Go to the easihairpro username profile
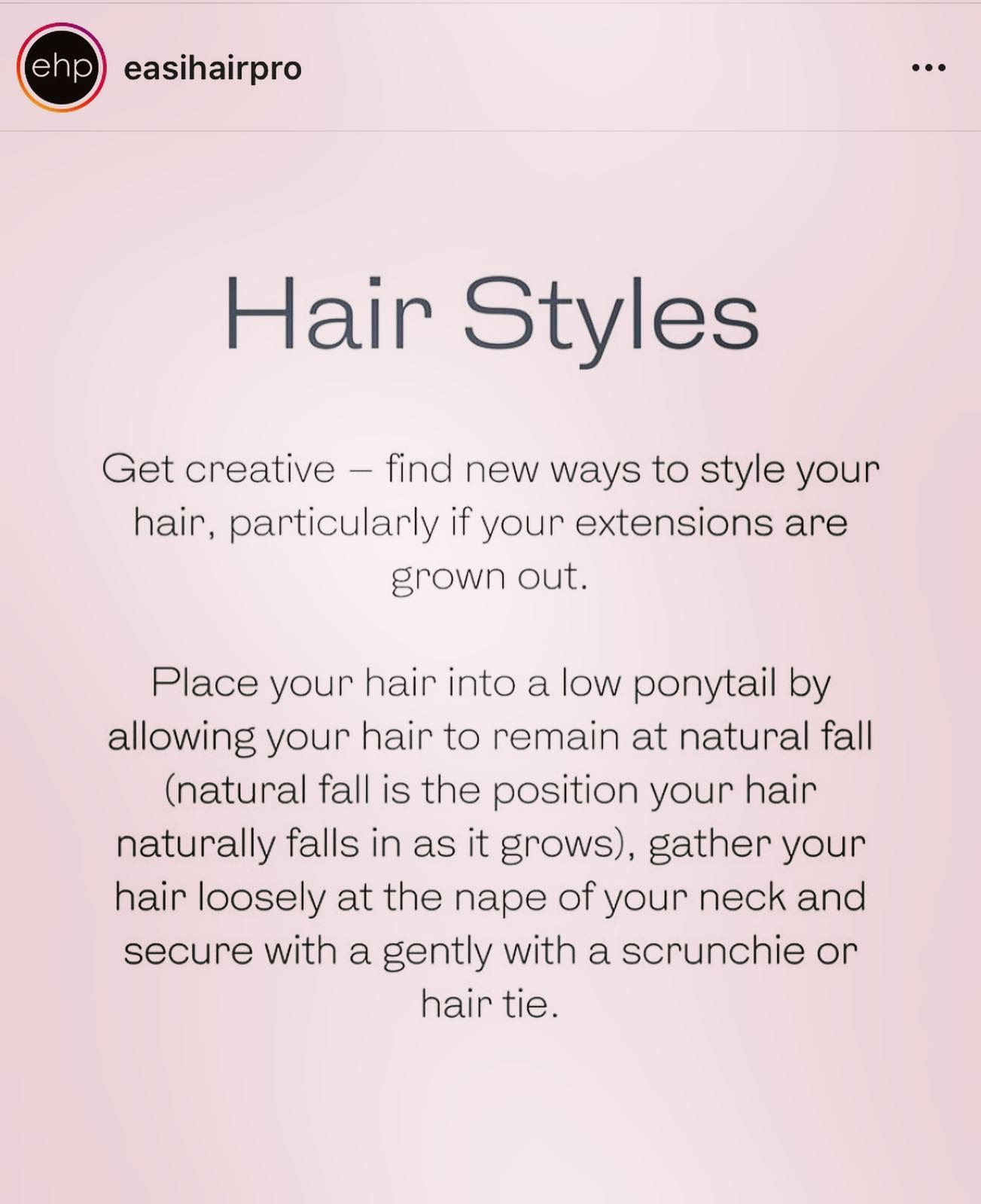The image size is (981, 1204). (212, 69)
